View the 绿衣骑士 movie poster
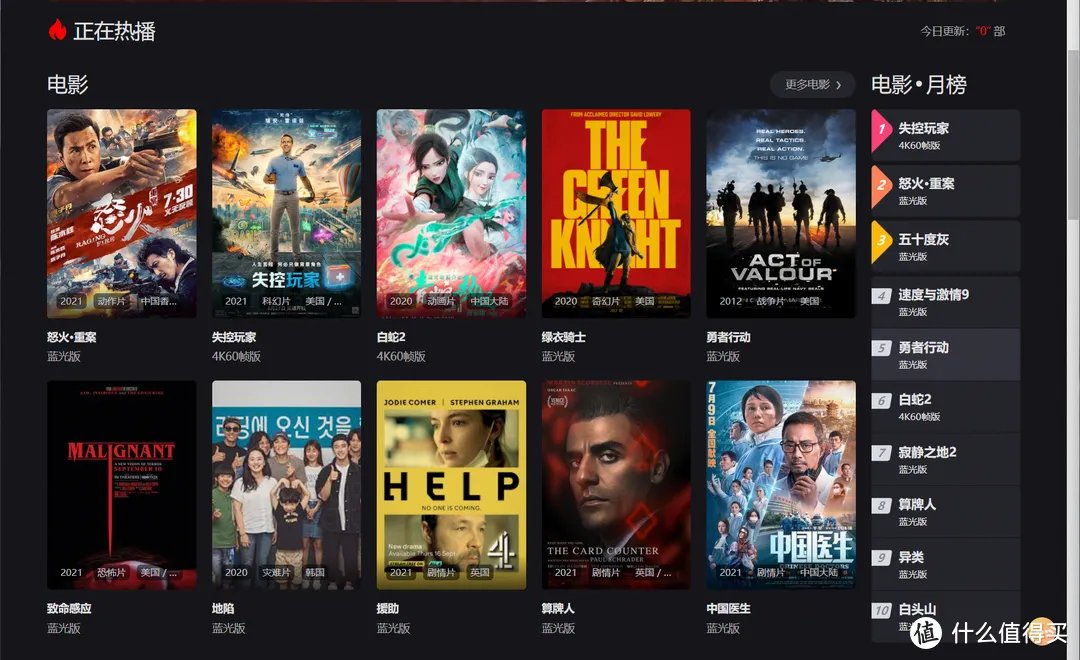 tap(616, 213)
